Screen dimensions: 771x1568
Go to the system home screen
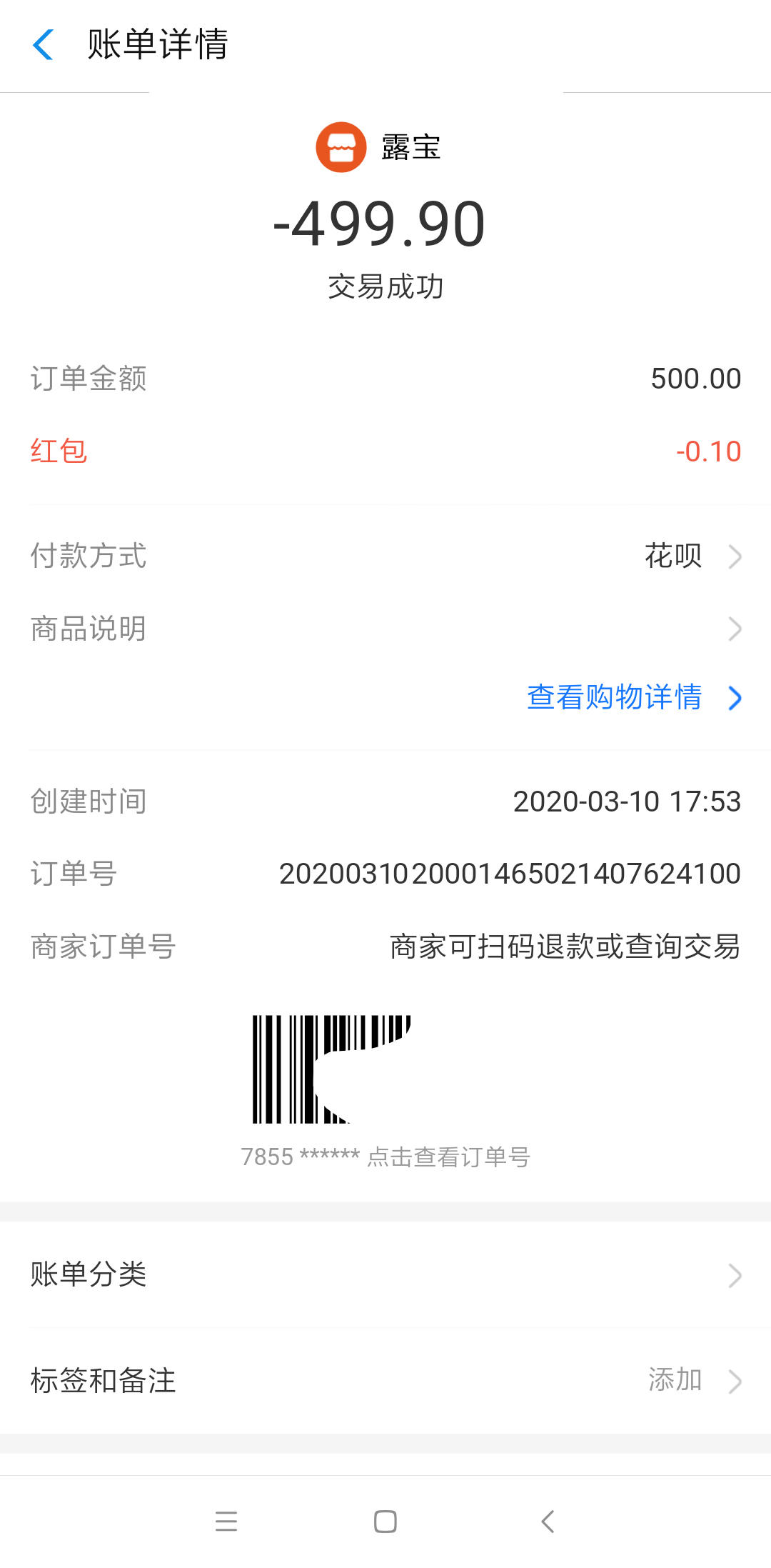pyautogui.click(x=385, y=1522)
